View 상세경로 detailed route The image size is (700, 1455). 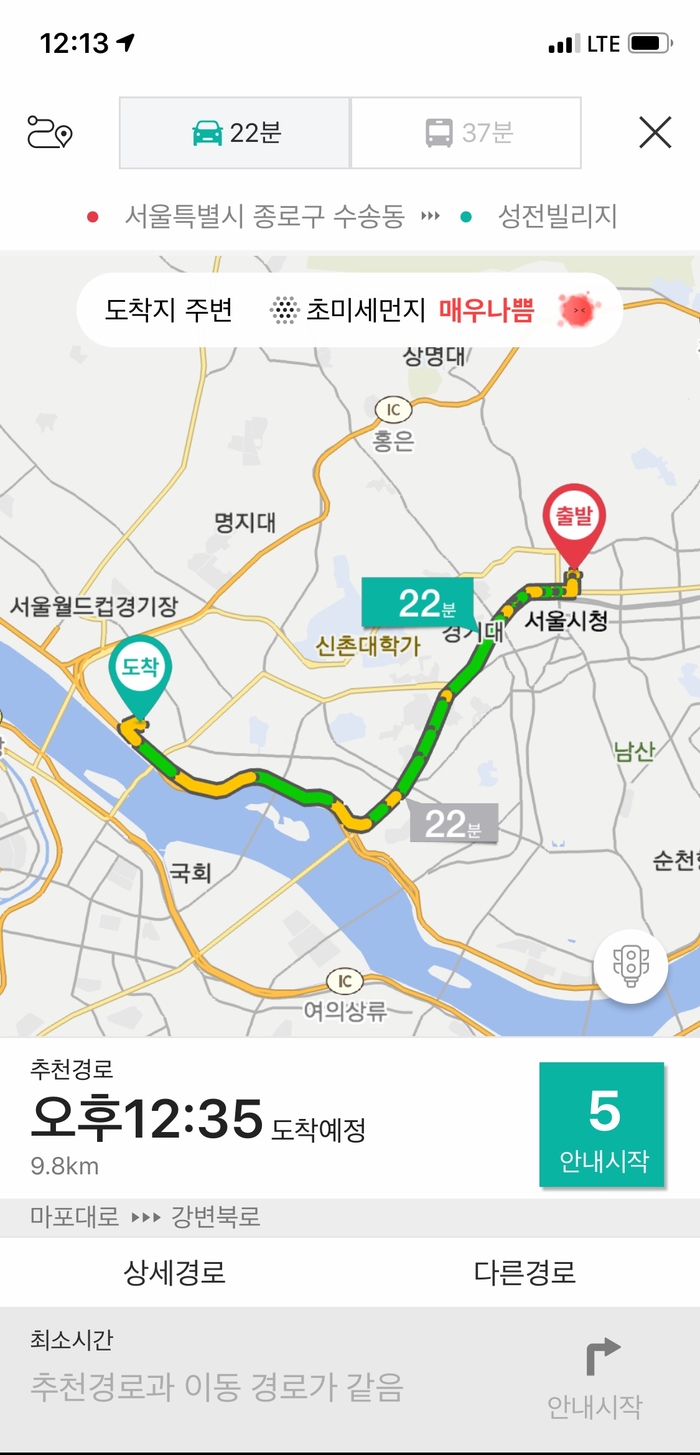pyautogui.click(x=175, y=1272)
